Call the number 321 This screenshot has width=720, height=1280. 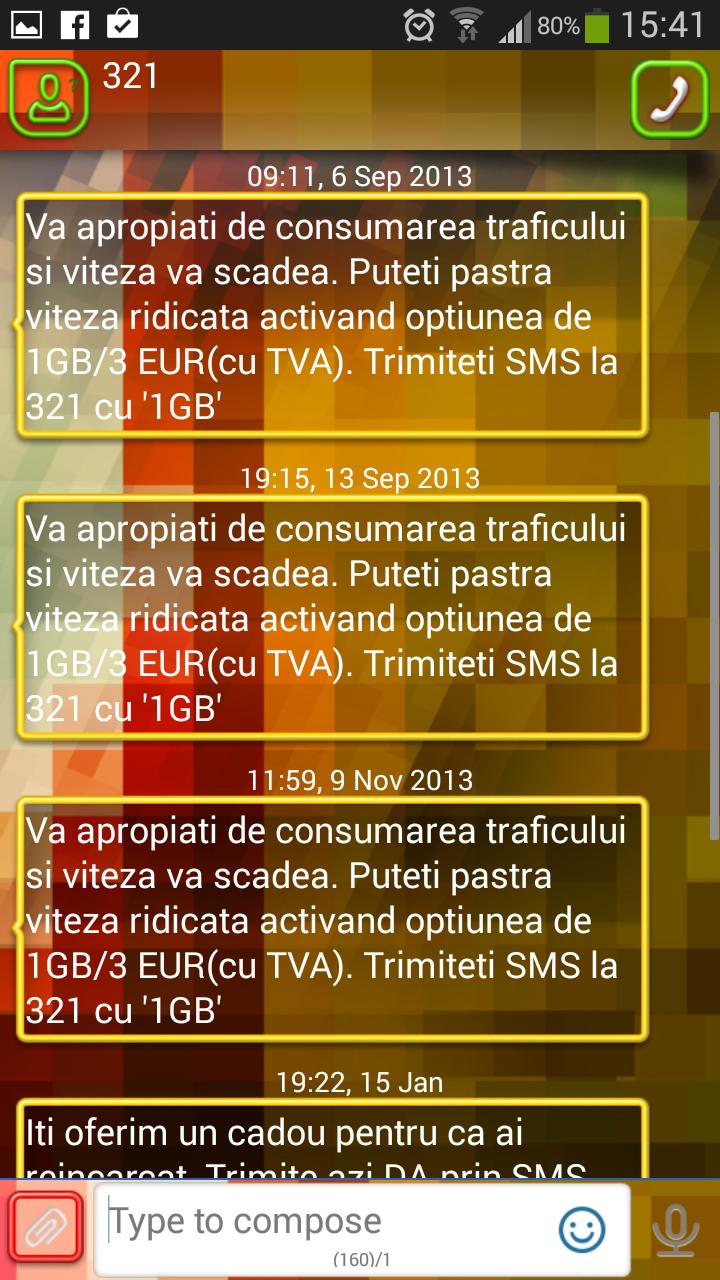point(669,98)
